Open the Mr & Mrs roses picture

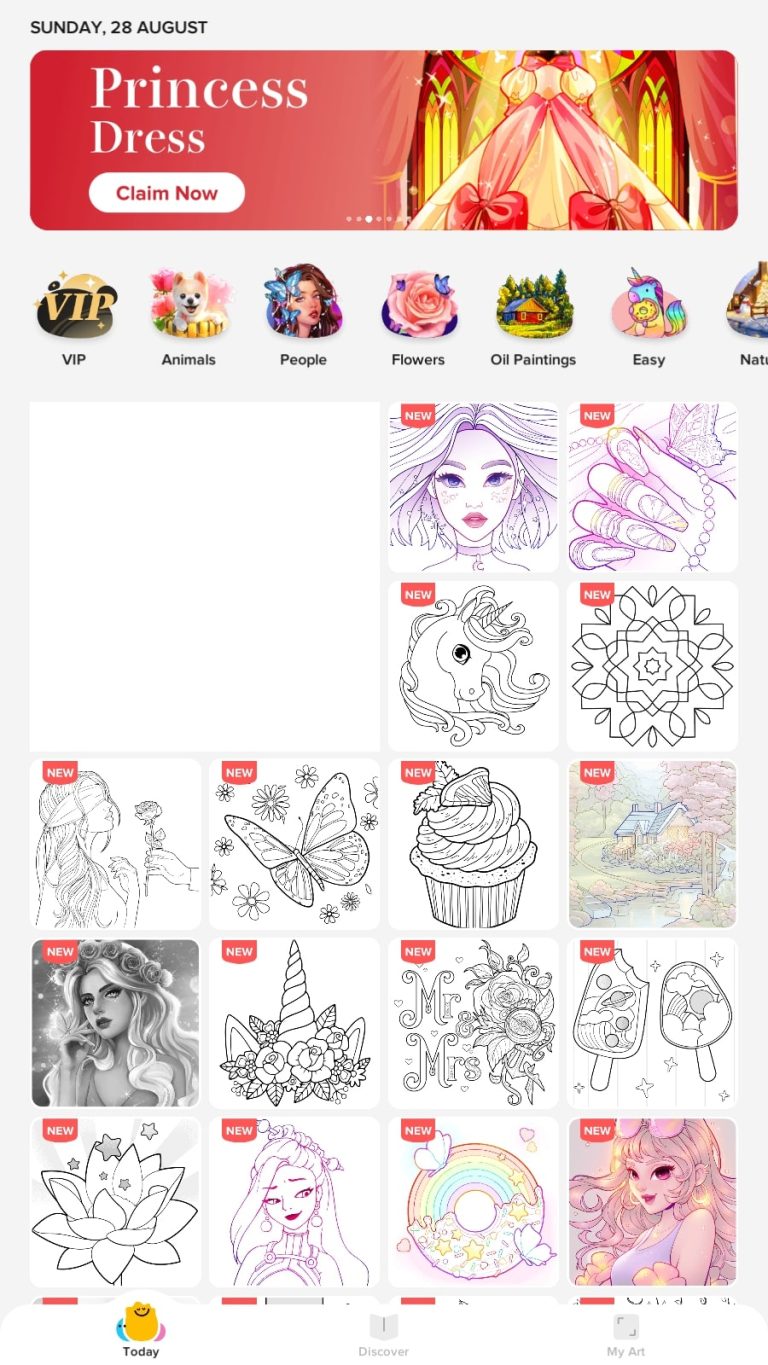click(473, 1023)
